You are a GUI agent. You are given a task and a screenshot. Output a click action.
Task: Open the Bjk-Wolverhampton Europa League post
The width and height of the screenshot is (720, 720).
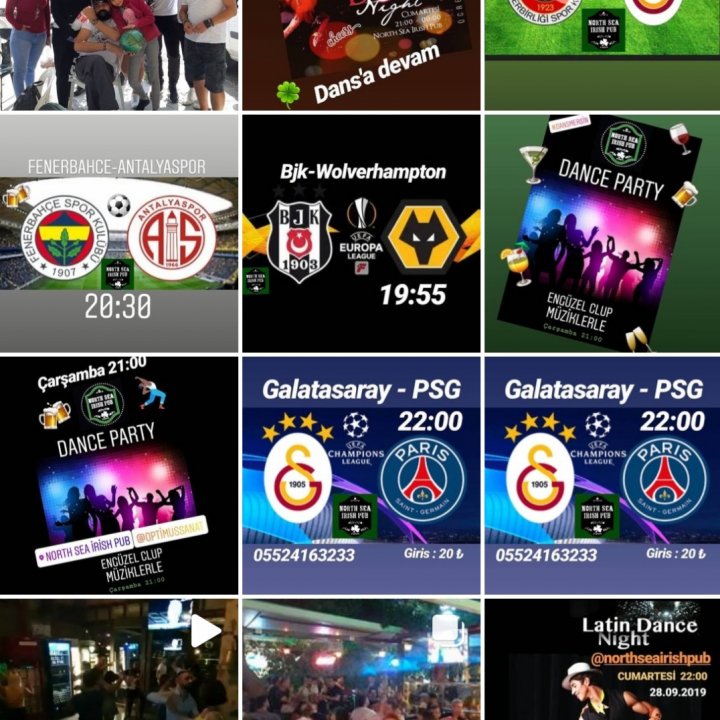(x=360, y=233)
